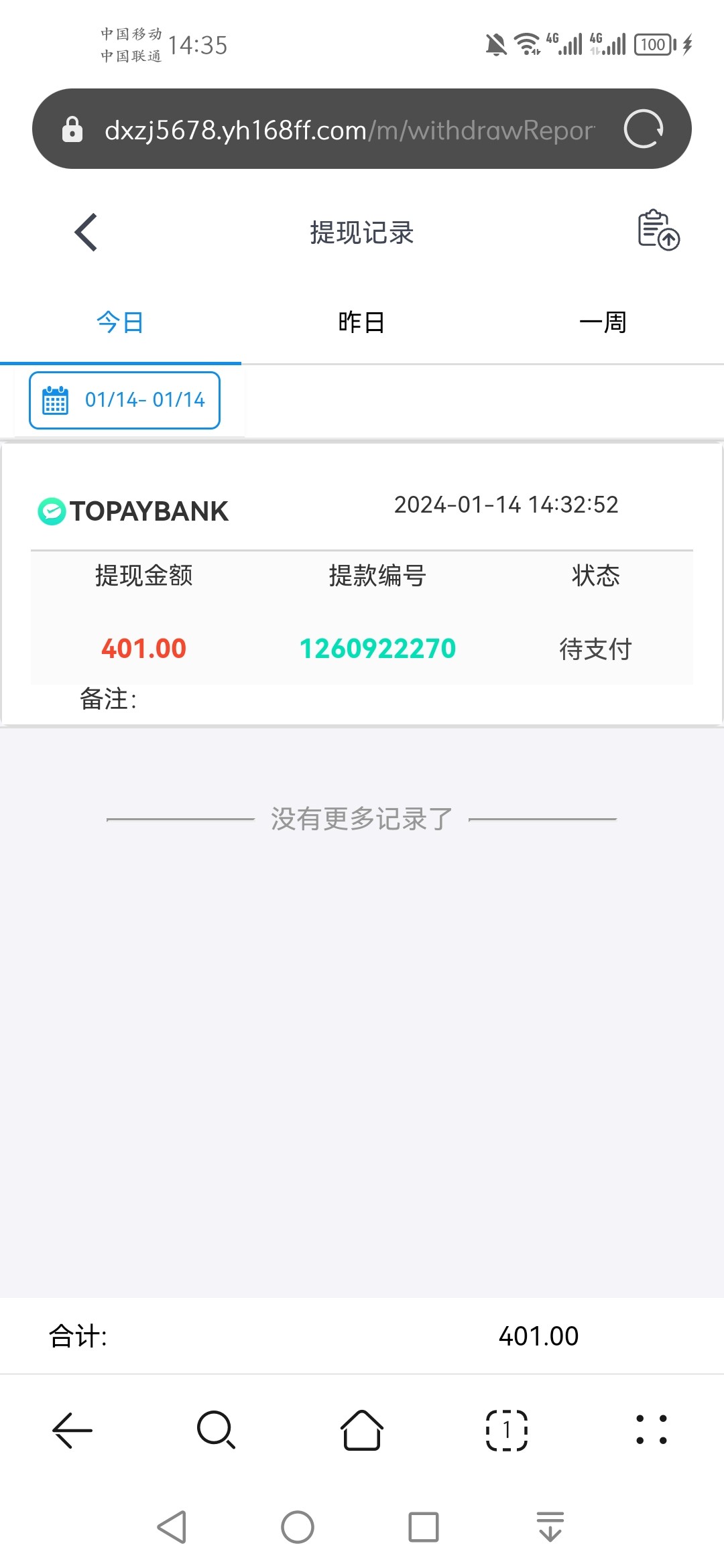Image resolution: width=724 pixels, height=1568 pixels.
Task: Tap the browser address bar
Action: click(x=349, y=129)
